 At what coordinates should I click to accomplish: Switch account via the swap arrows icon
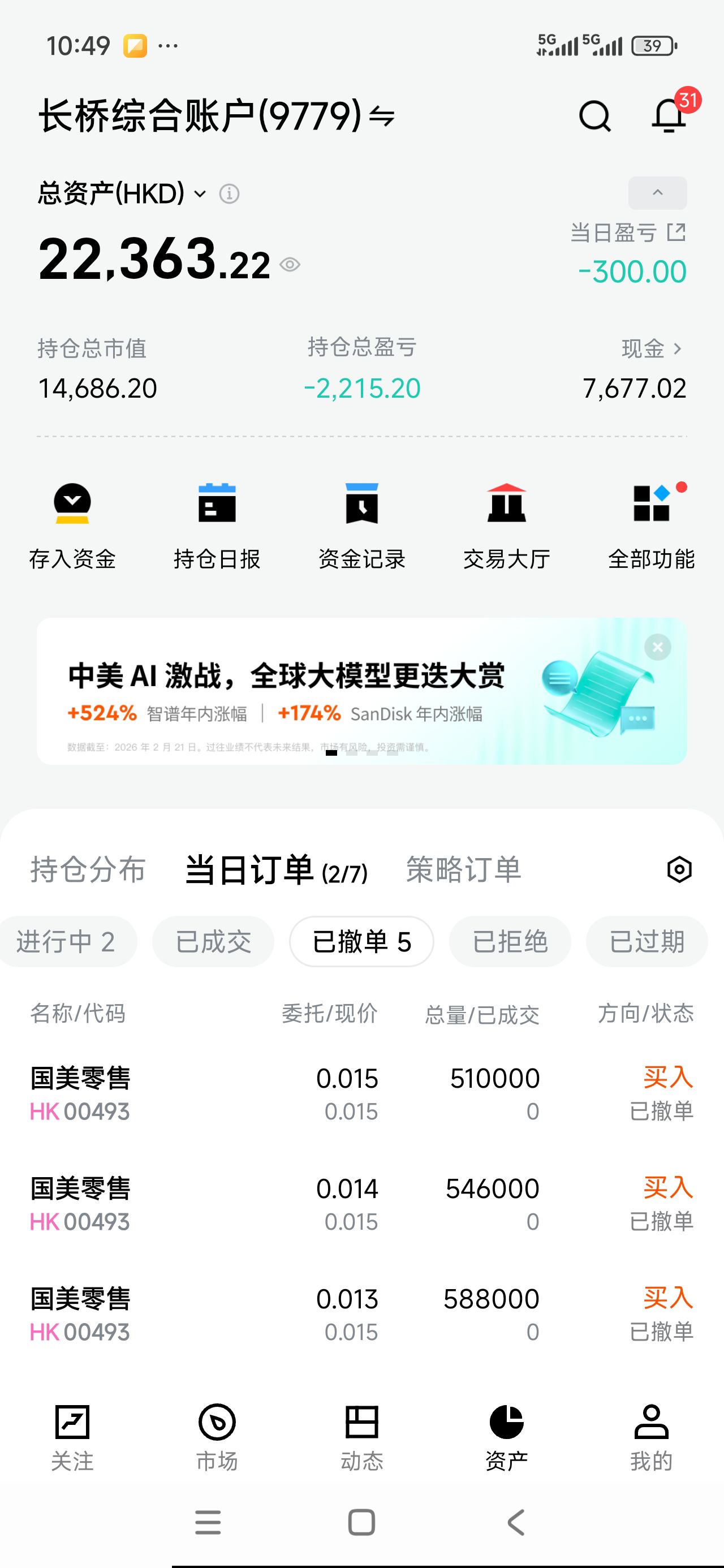[x=382, y=115]
